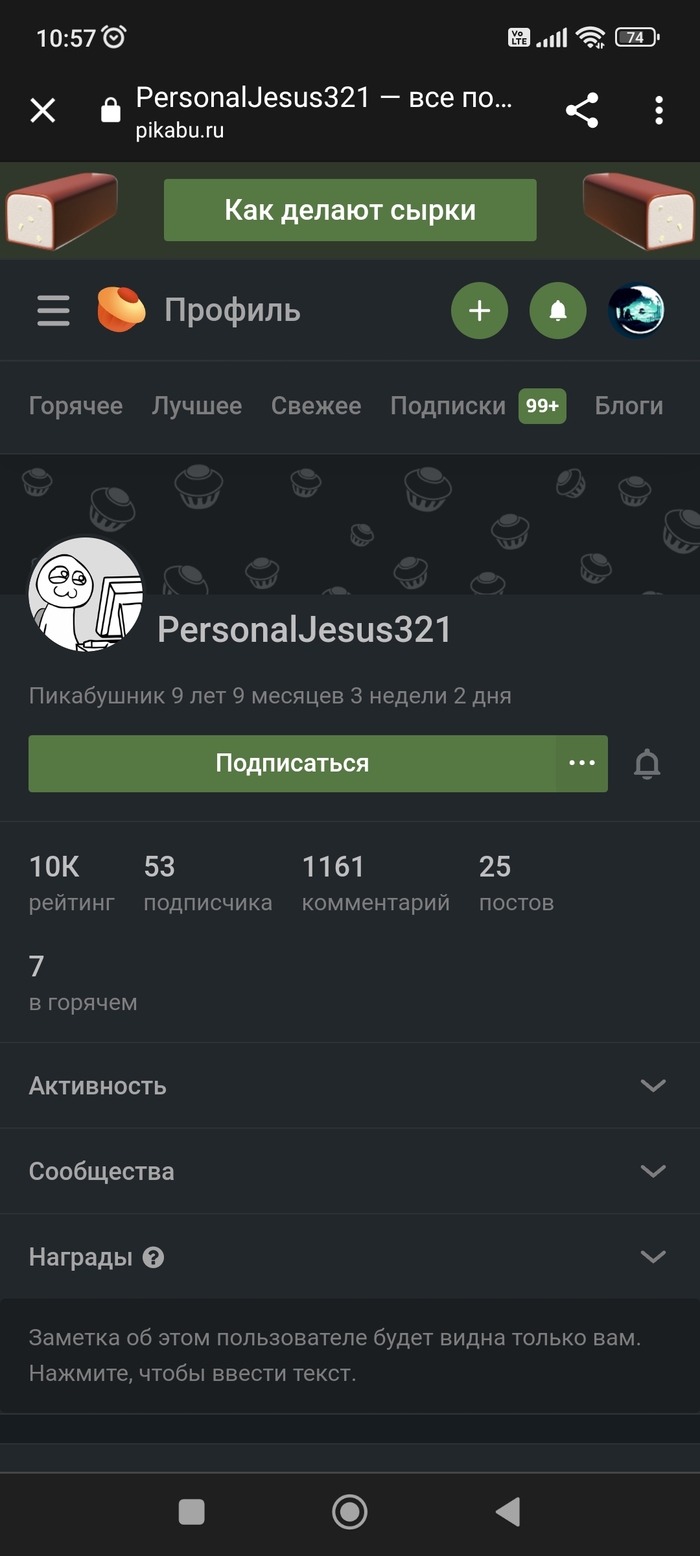Image resolution: width=700 pixels, height=1556 pixels.
Task: Open the hamburger side menu
Action: (53, 311)
